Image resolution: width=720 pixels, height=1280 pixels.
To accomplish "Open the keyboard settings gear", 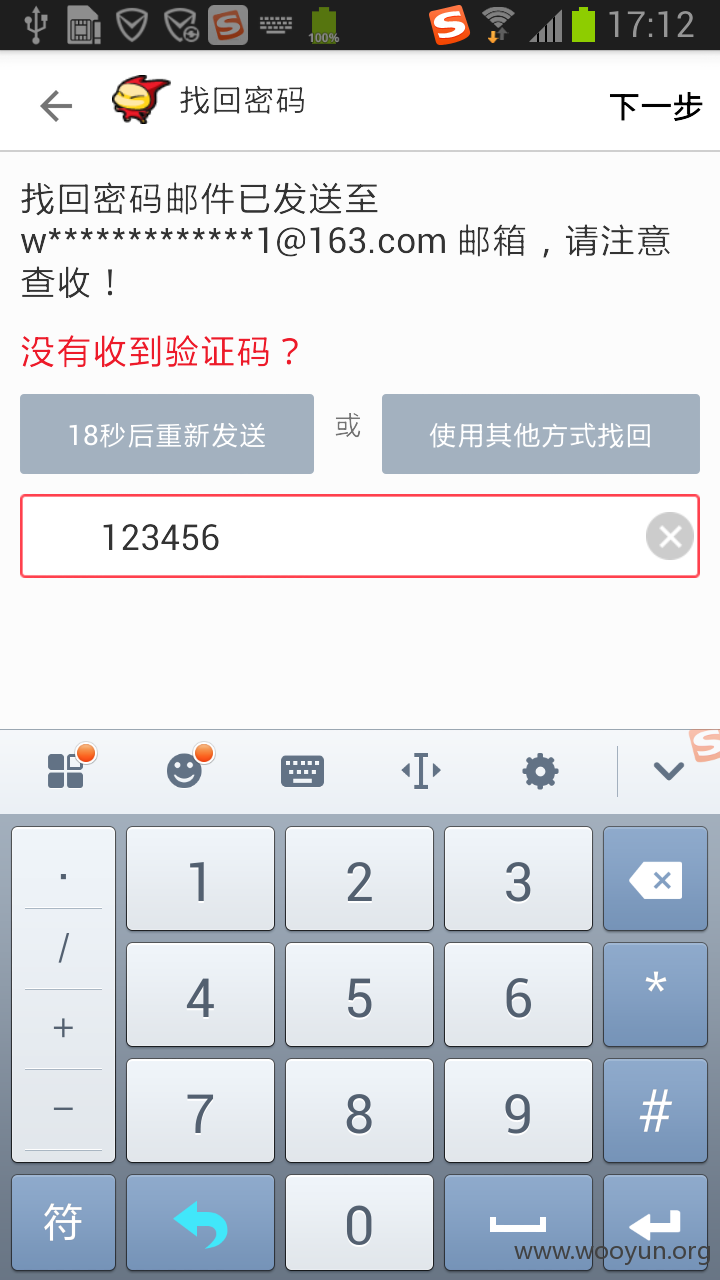I will pyautogui.click(x=540, y=771).
